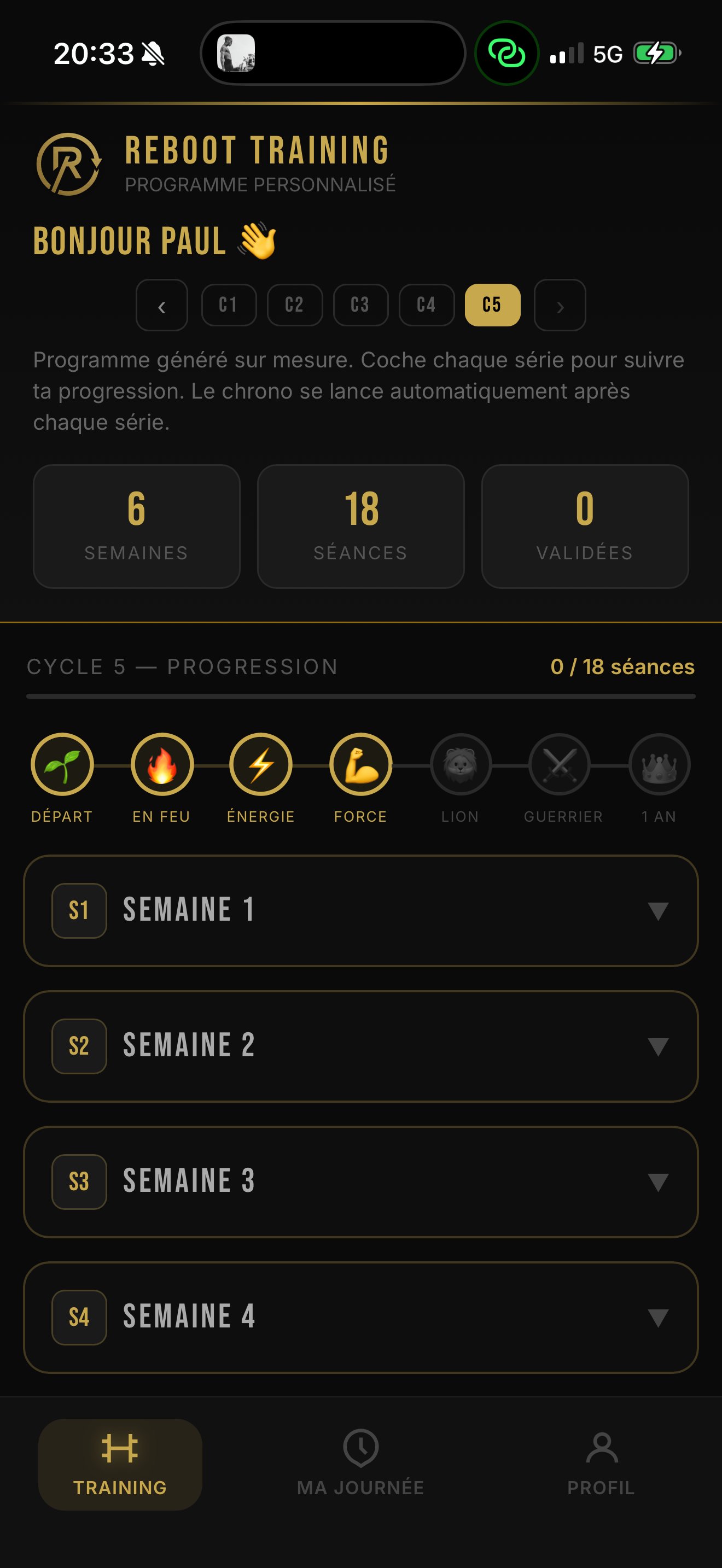The height and width of the screenshot is (1568, 722).
Task: Click the clock icon above Ma Journée
Action: pos(360,1450)
